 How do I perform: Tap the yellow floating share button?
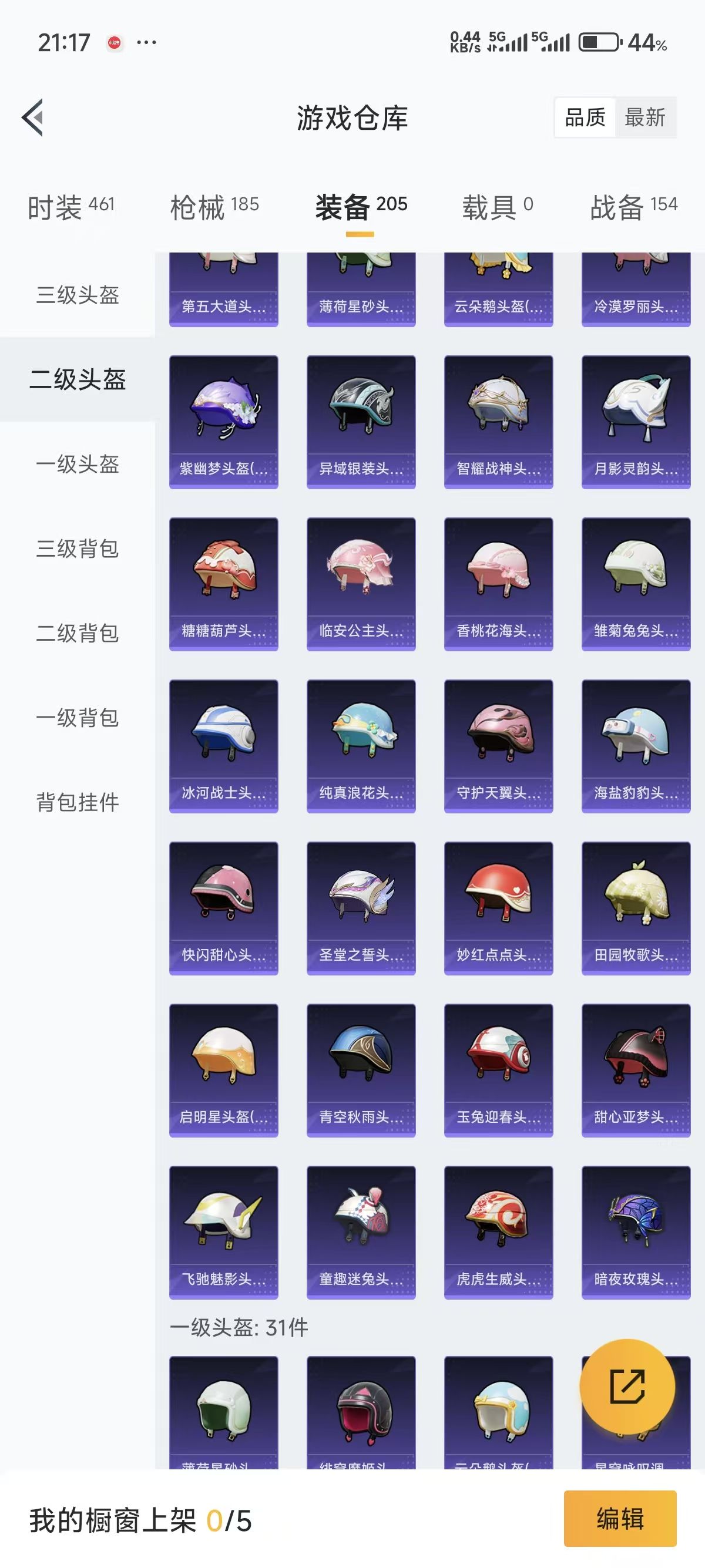[x=627, y=1387]
